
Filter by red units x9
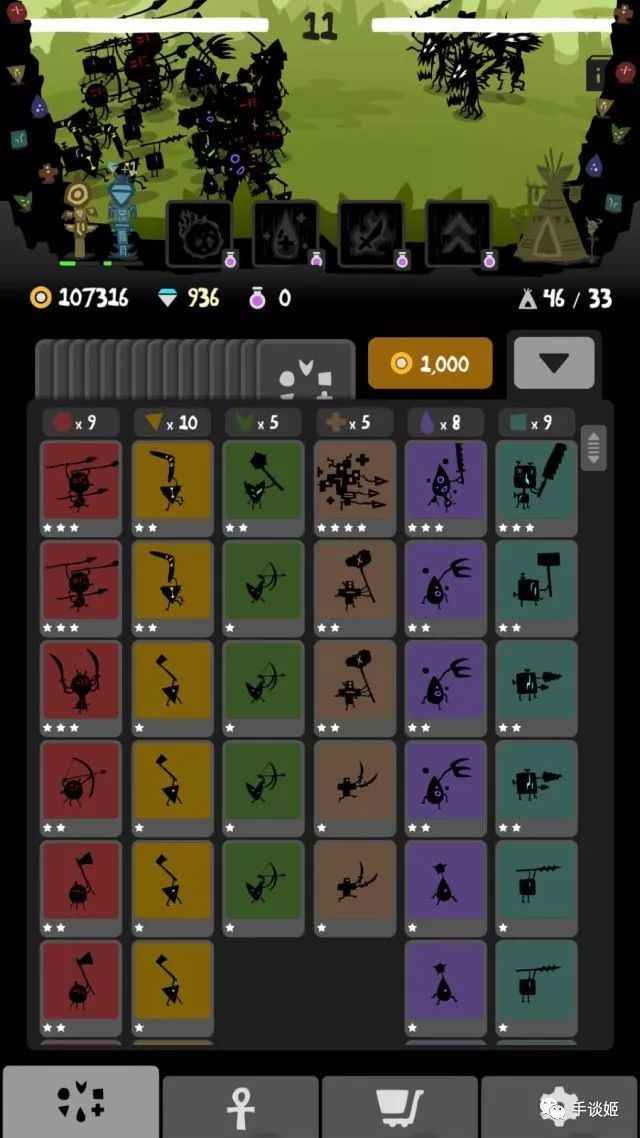(x=80, y=422)
